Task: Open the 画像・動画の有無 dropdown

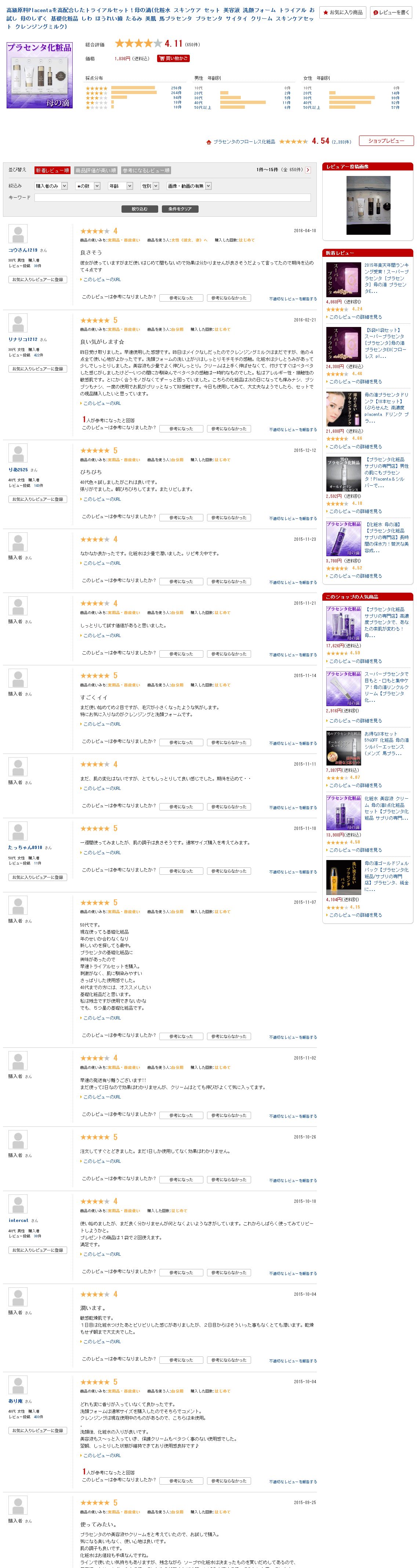Action: pyautogui.click(x=189, y=186)
